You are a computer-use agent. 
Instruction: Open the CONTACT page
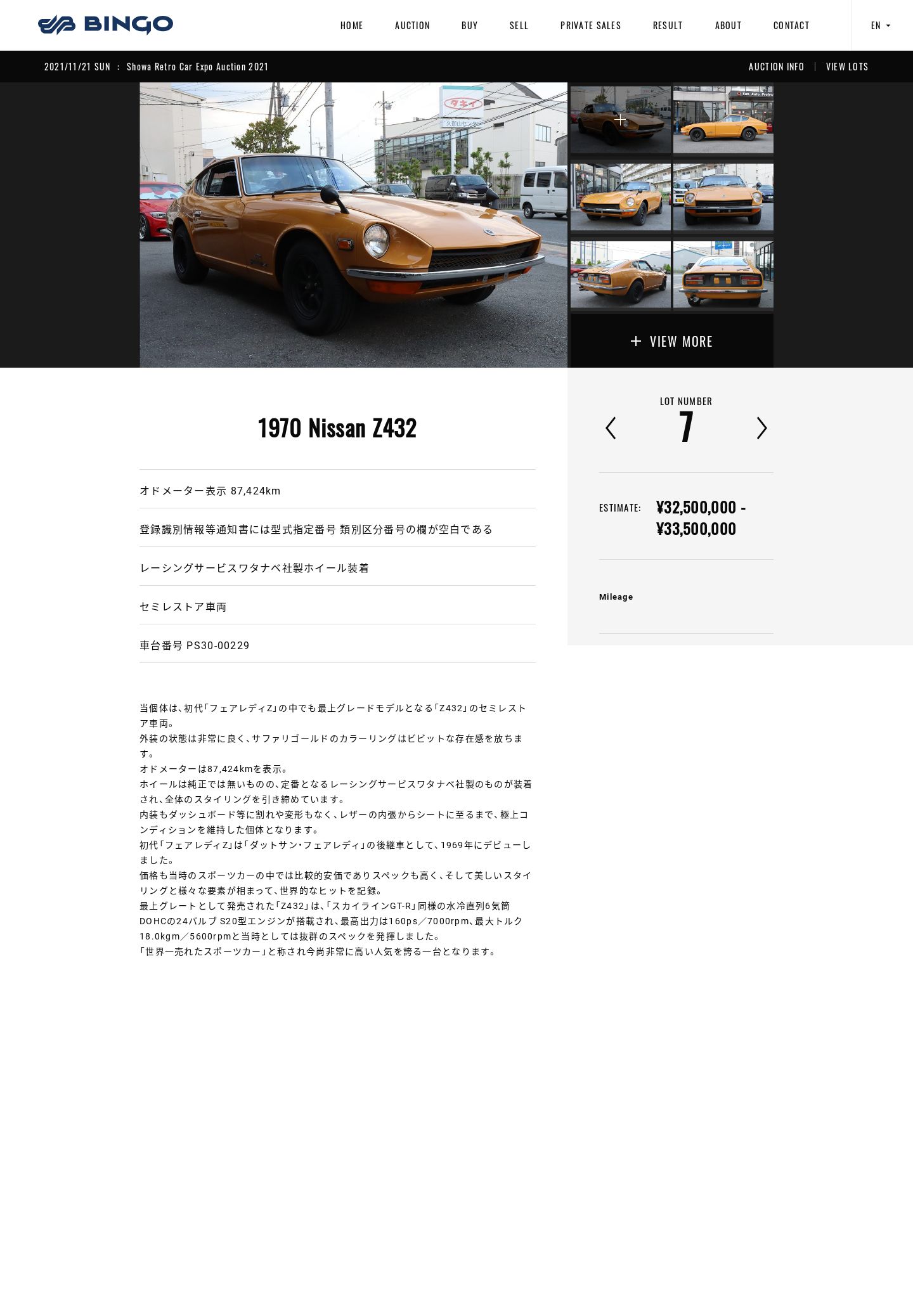click(791, 25)
